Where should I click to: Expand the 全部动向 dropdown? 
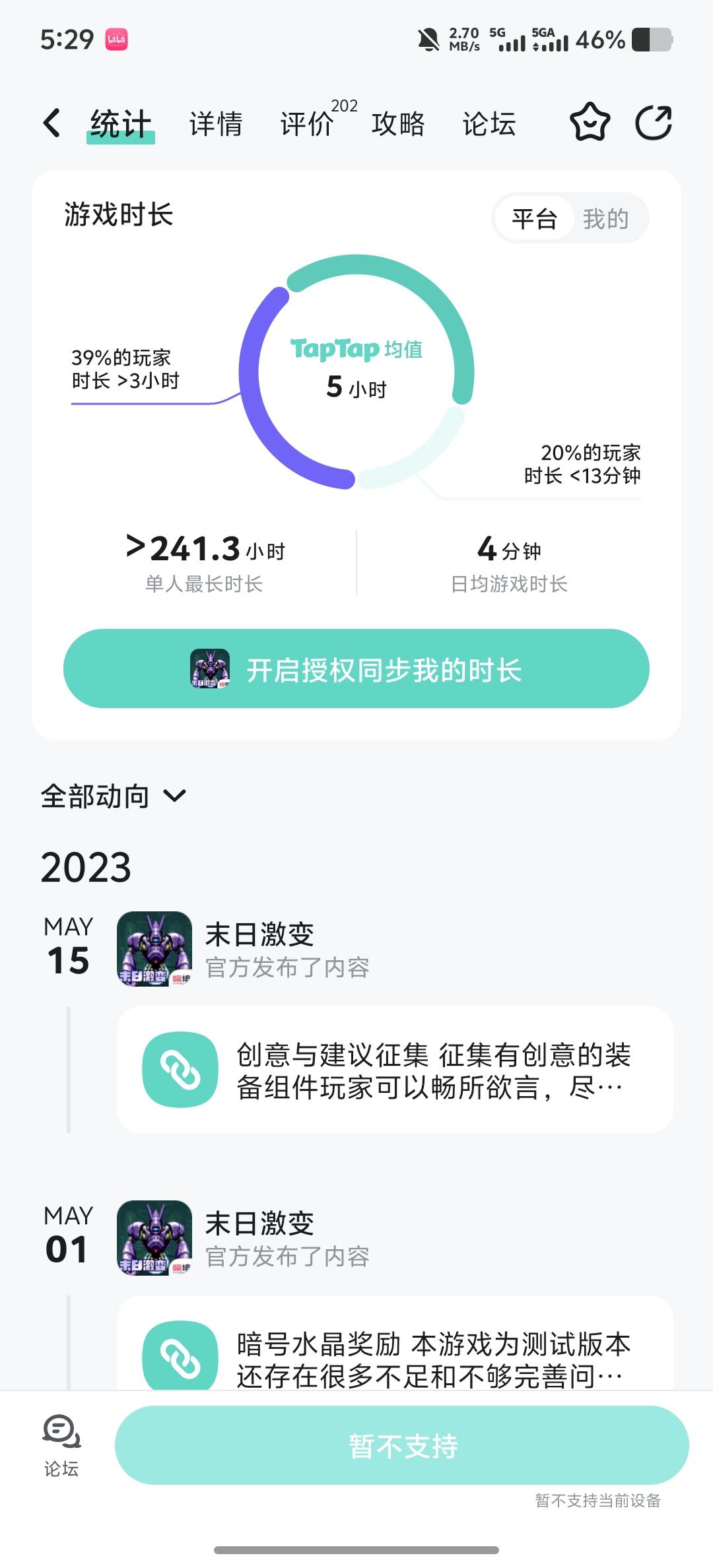pos(114,797)
